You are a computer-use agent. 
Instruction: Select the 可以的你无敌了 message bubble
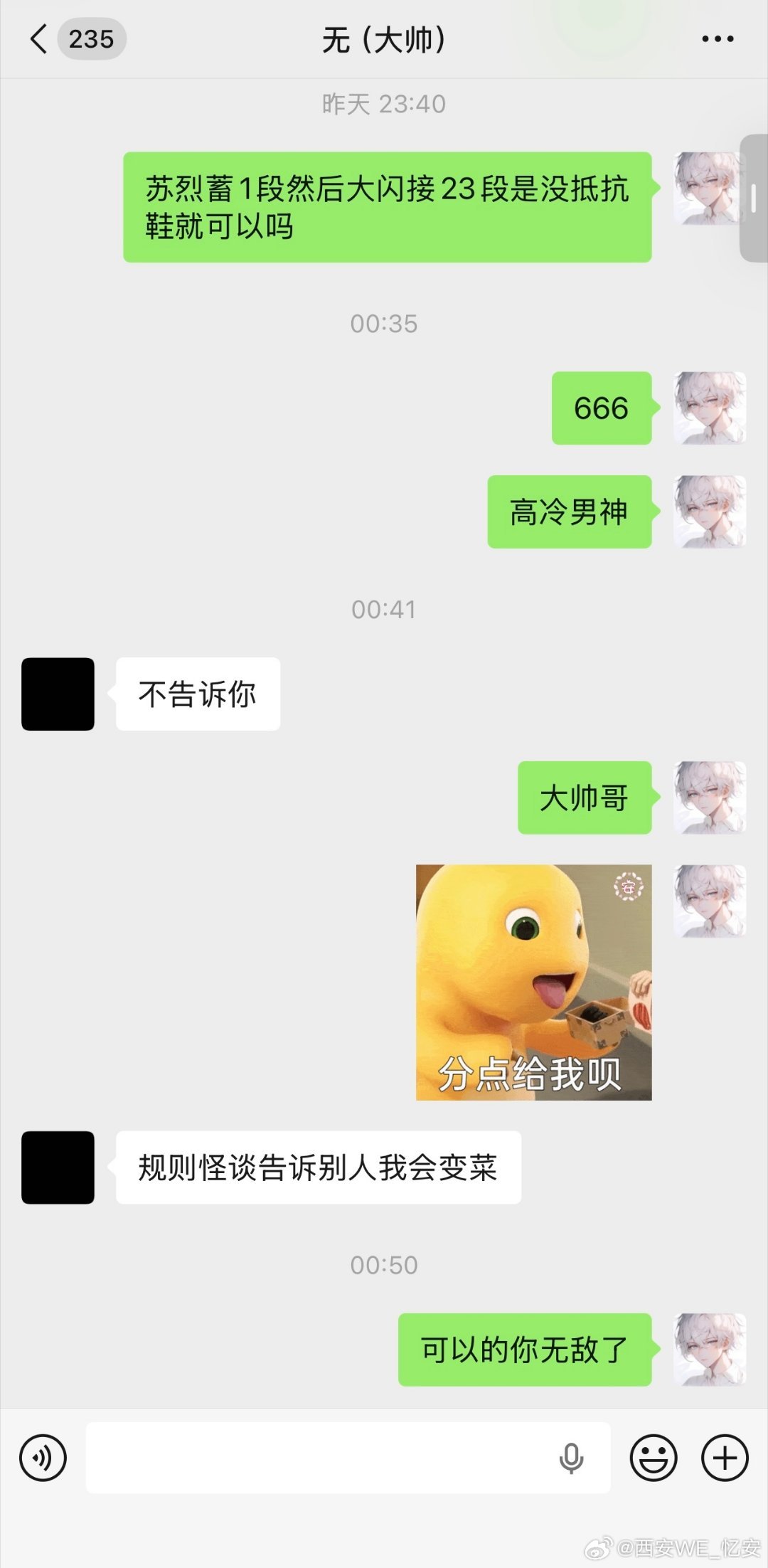coord(524,1352)
